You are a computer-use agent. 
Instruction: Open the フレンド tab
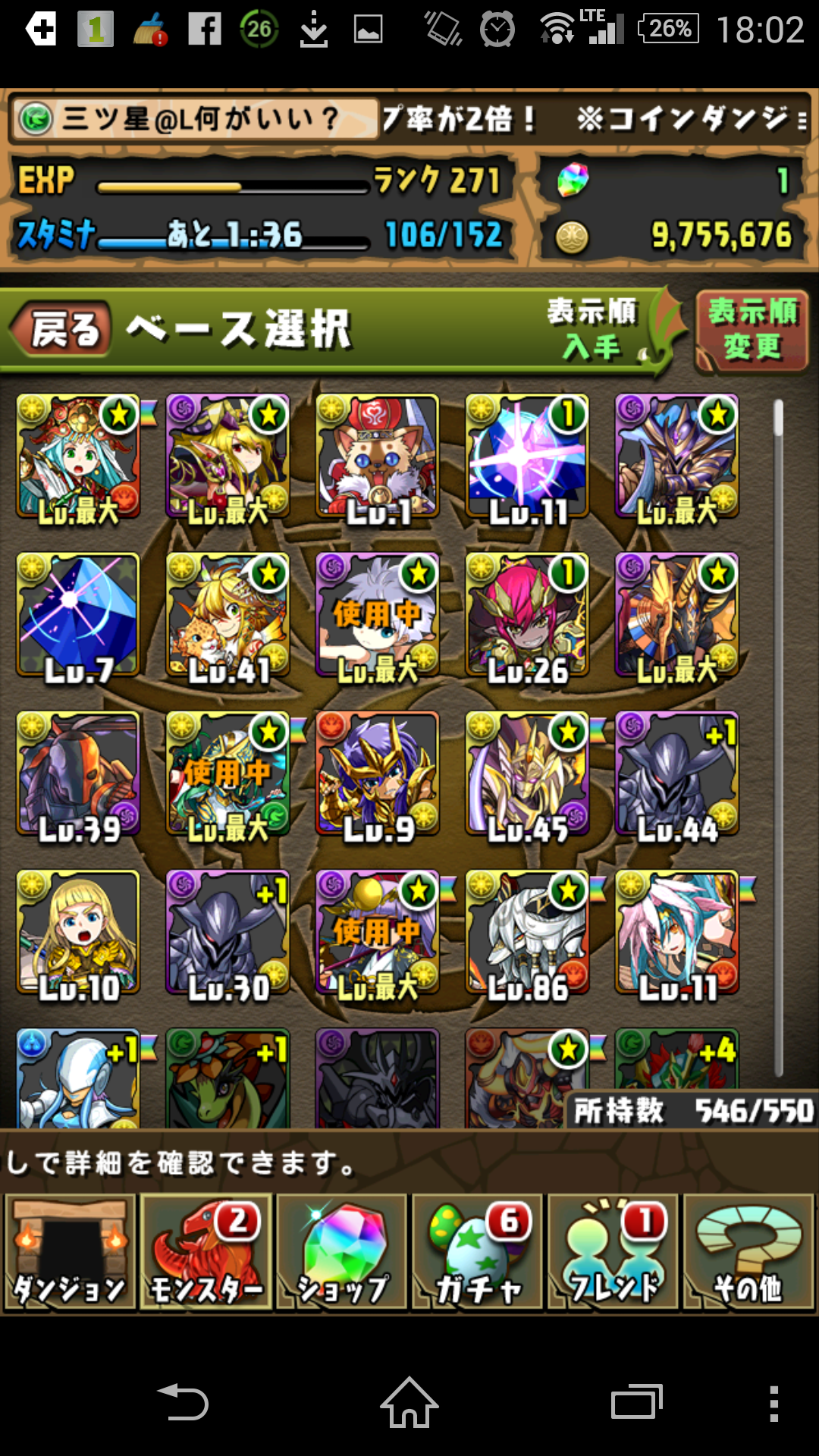(x=613, y=1252)
